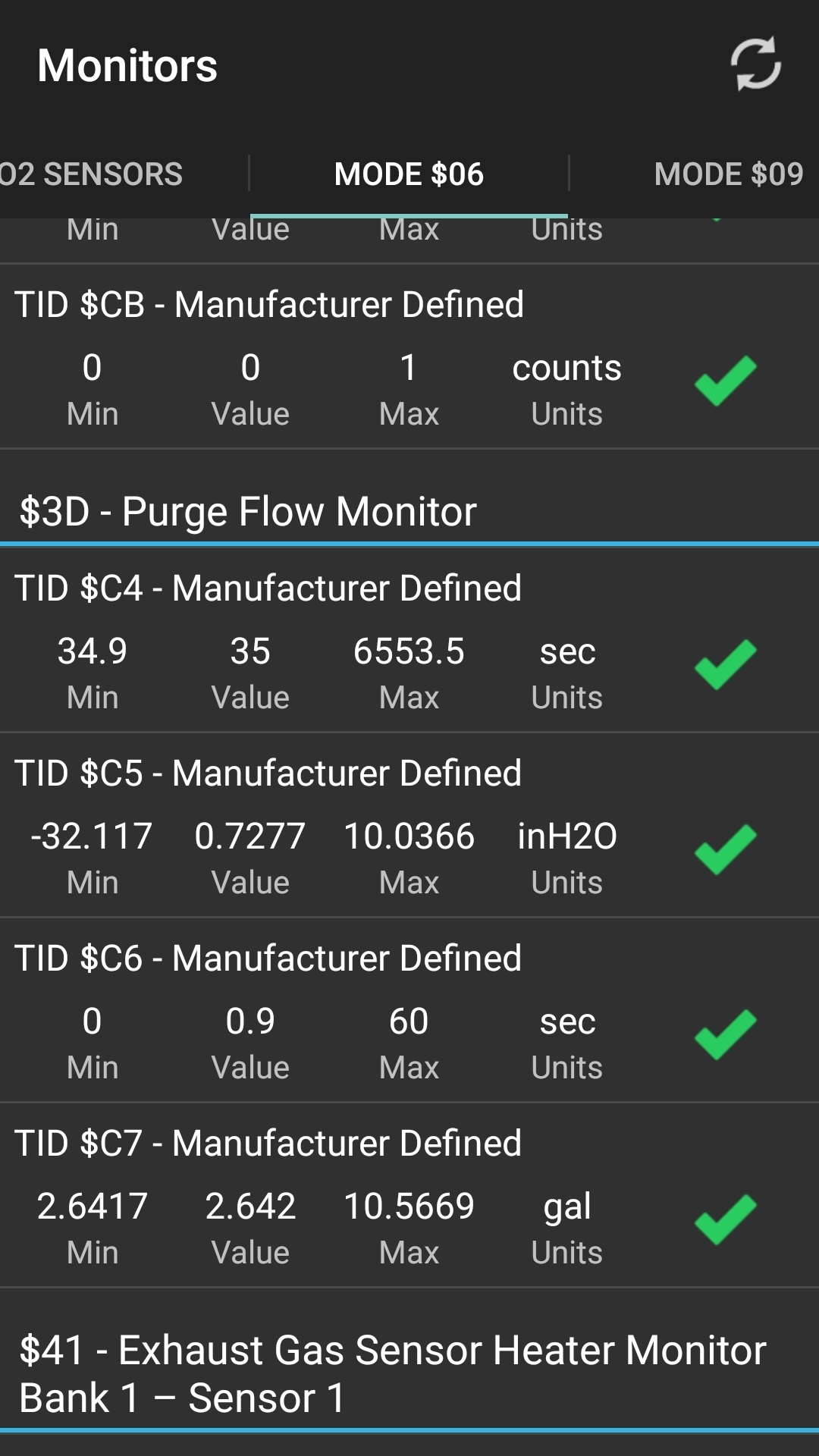Screen dimensions: 819x1456
Task: Select the MODE $06 tab
Action: (x=409, y=174)
